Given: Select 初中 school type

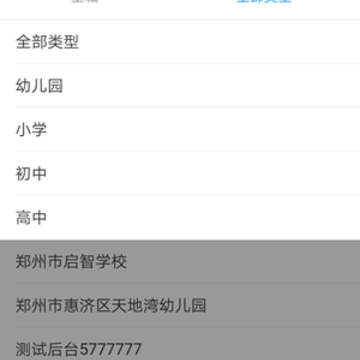Looking at the screenshot, I should coord(180,173).
